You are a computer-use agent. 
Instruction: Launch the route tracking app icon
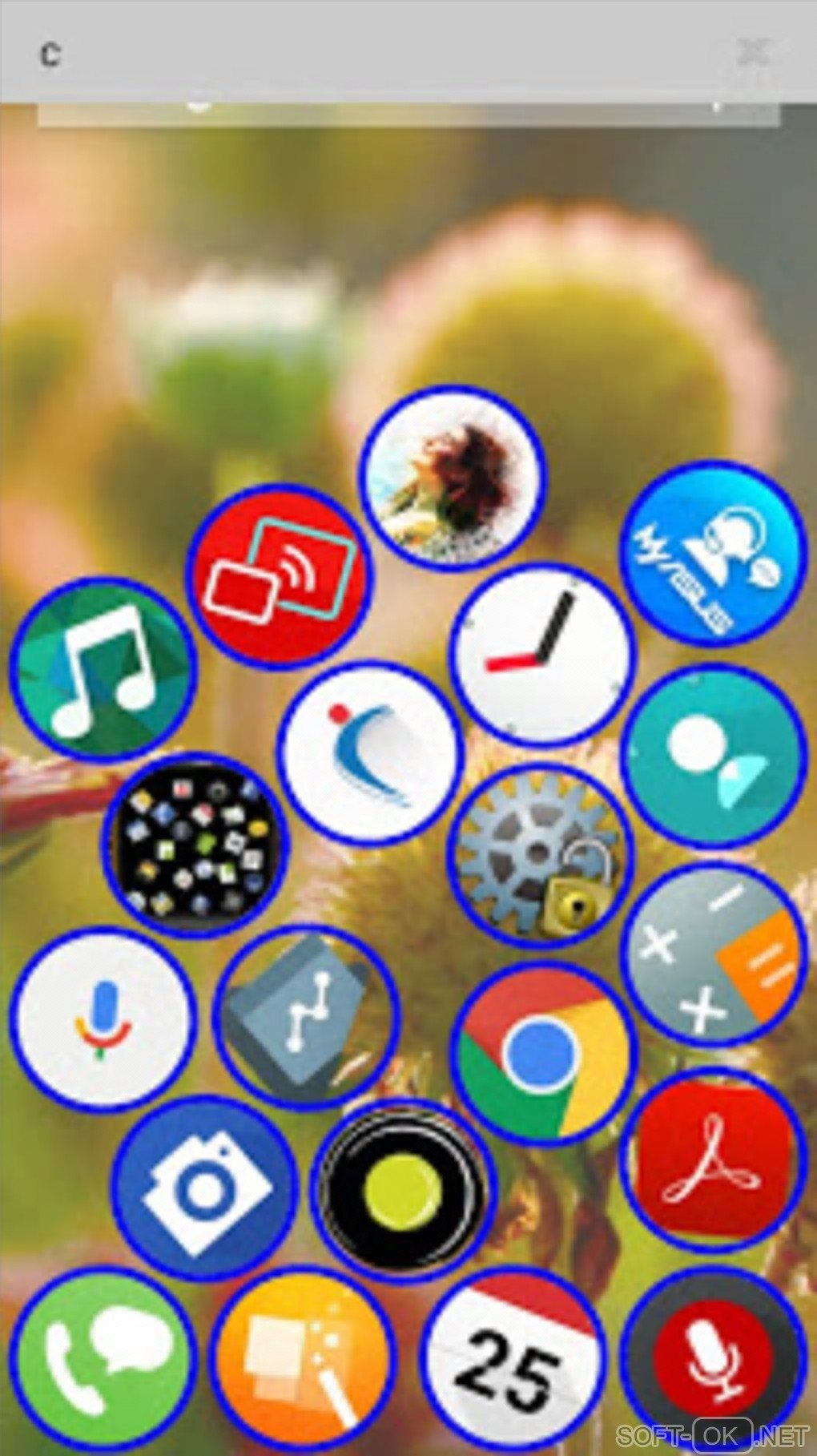(308, 1018)
